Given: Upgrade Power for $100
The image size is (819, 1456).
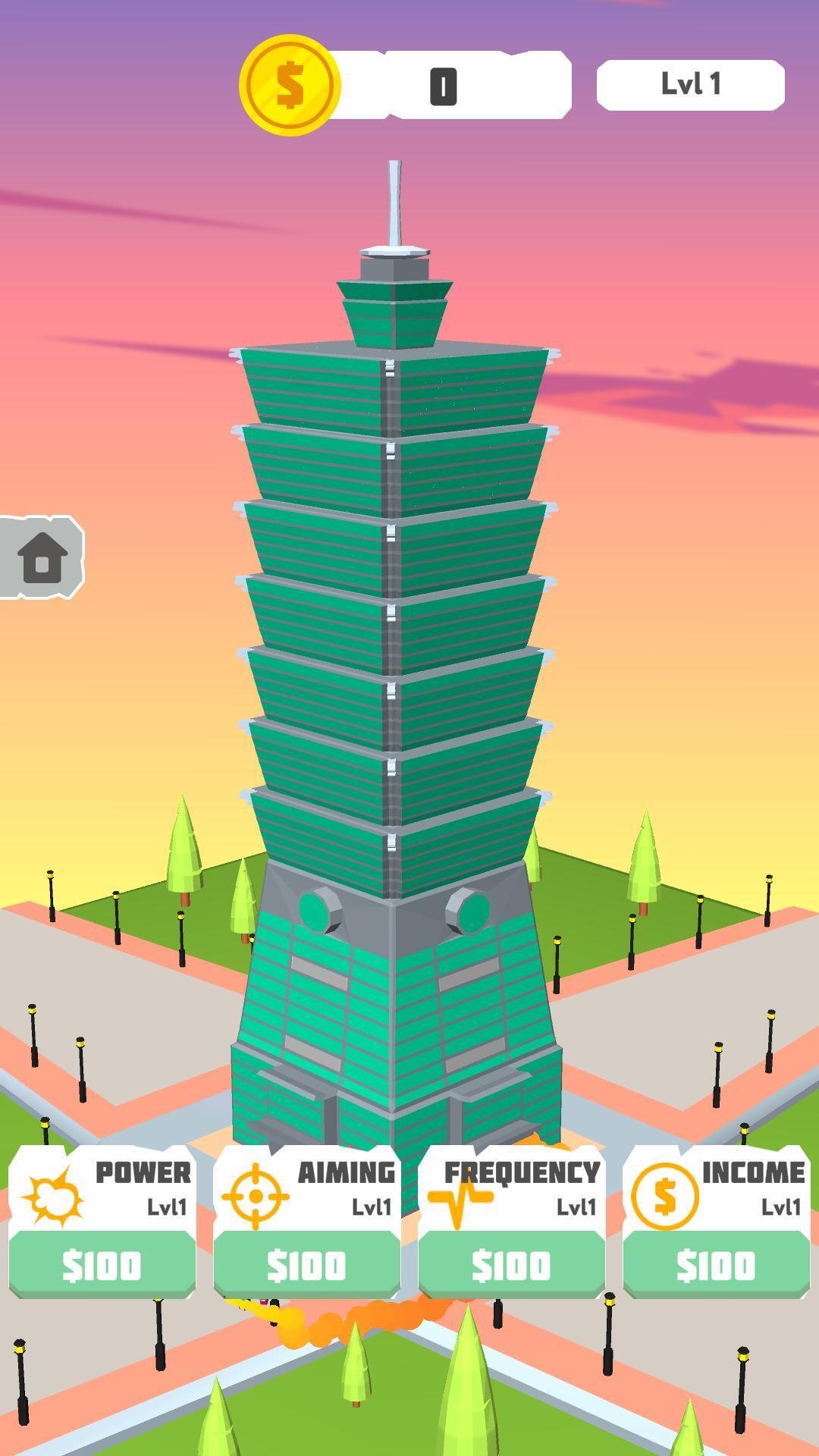Looking at the screenshot, I should coord(102,1264).
